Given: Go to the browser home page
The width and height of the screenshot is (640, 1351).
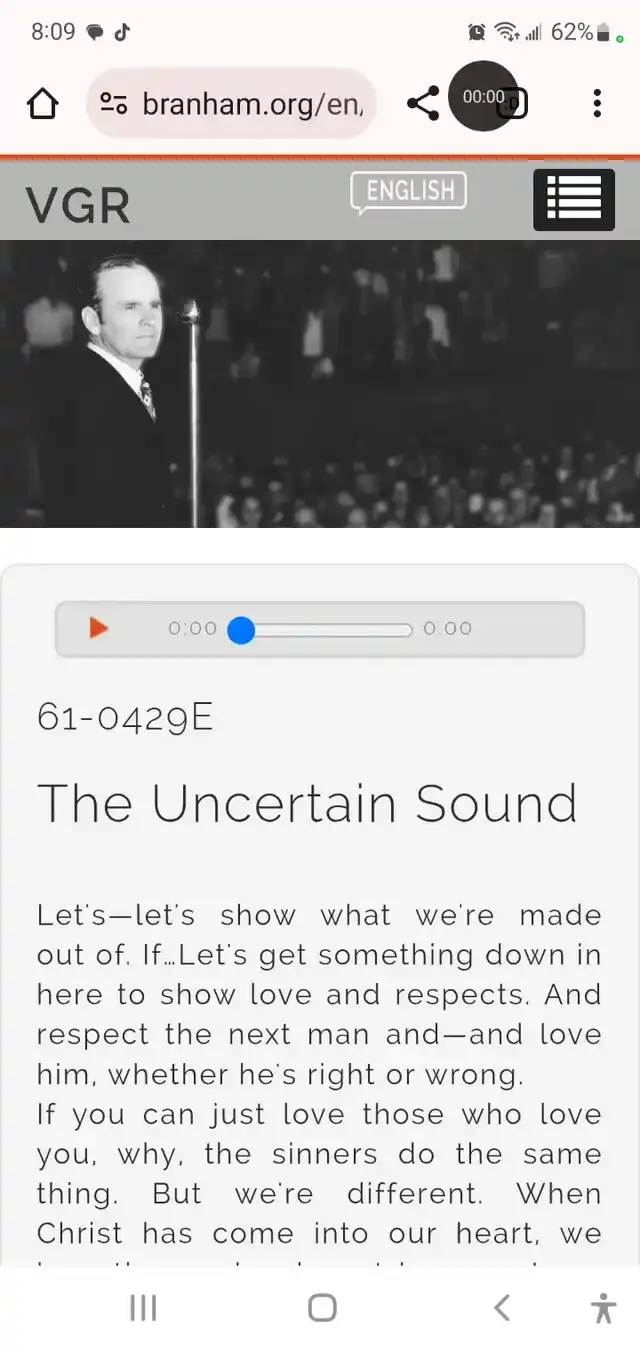Looking at the screenshot, I should (43, 103).
